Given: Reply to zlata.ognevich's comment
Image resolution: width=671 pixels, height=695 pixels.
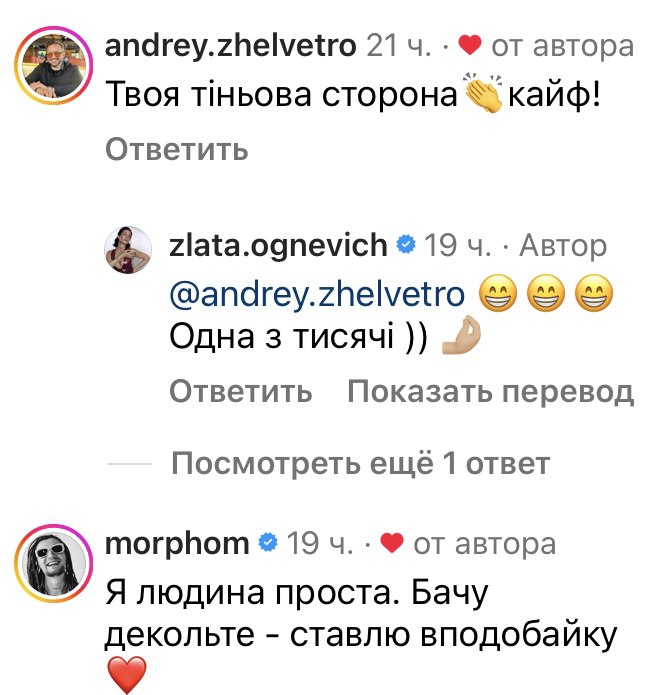Looking at the screenshot, I should tap(240, 392).
